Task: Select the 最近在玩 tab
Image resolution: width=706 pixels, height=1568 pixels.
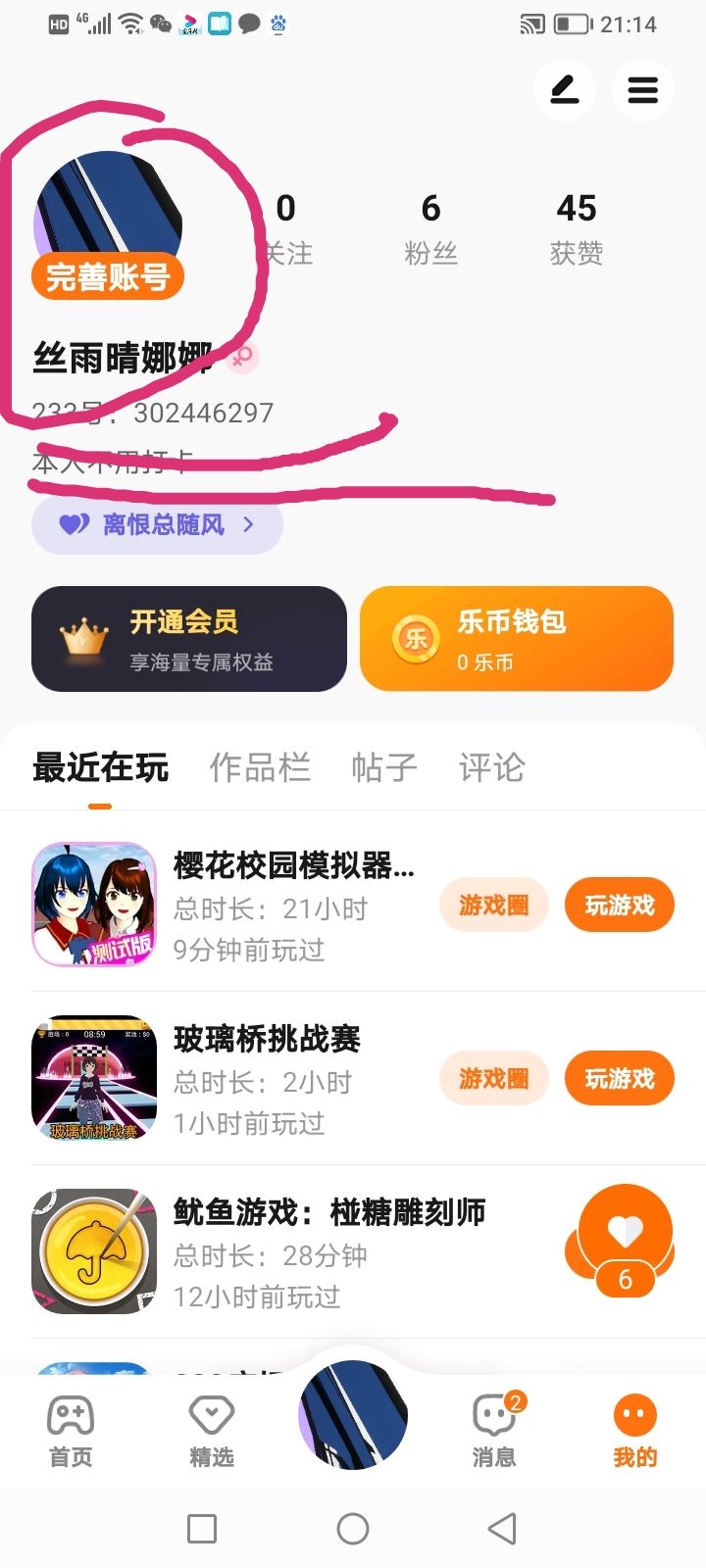Action: (x=100, y=767)
